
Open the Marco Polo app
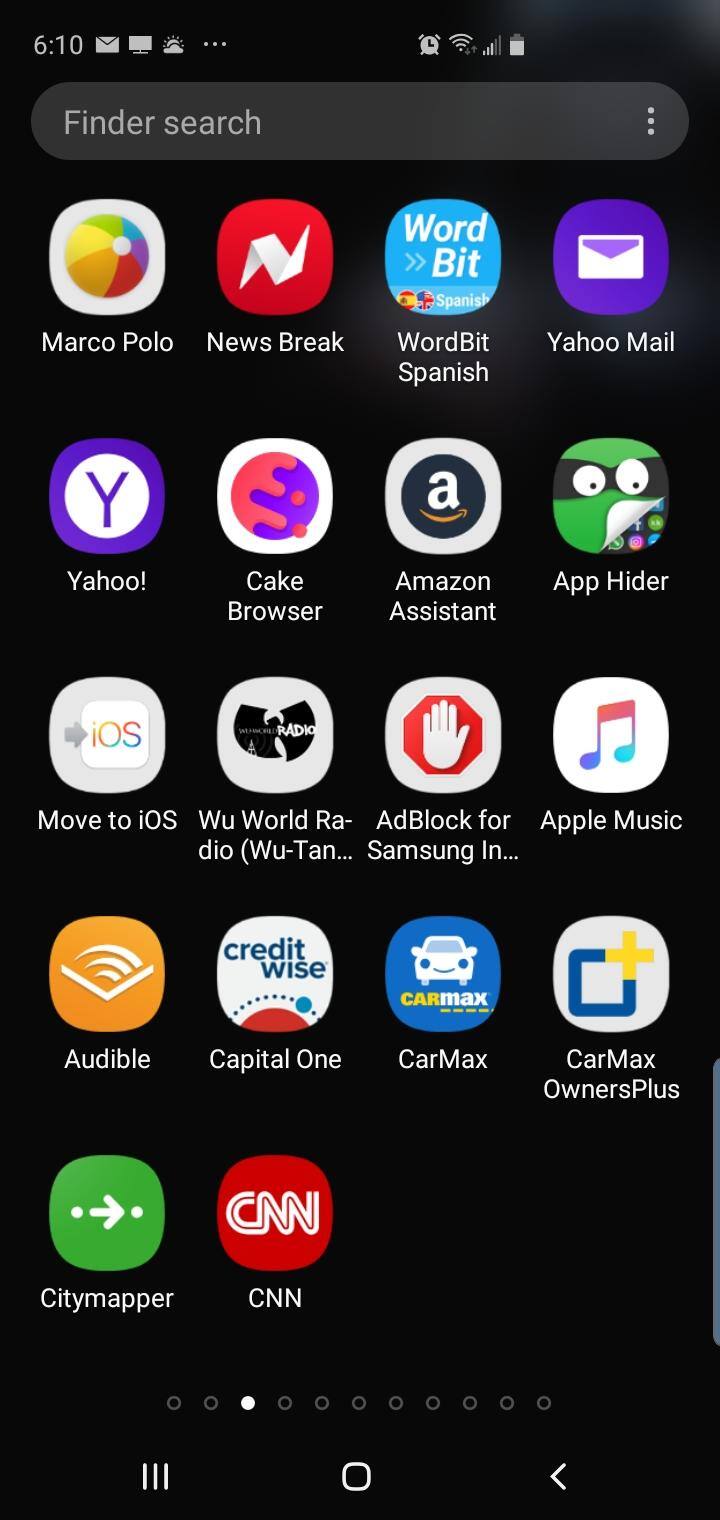[x=107, y=257]
